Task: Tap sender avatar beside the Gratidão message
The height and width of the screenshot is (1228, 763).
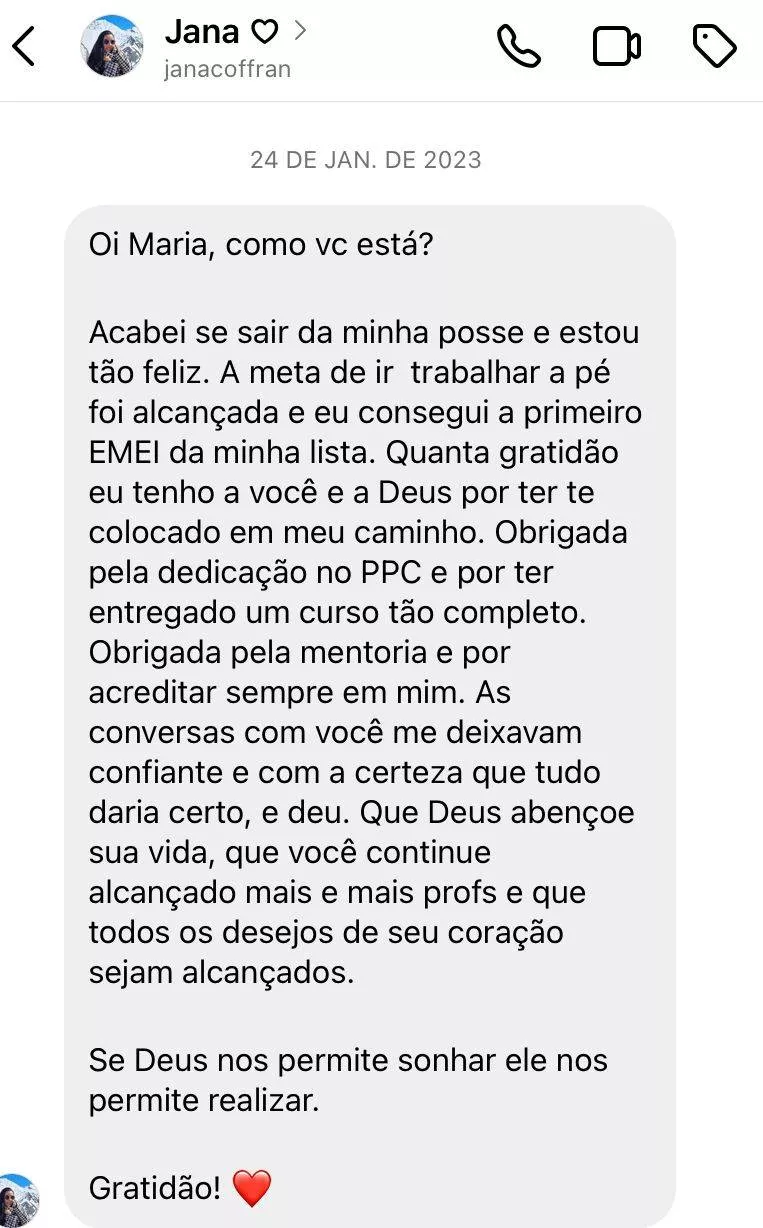Action: point(18,1200)
